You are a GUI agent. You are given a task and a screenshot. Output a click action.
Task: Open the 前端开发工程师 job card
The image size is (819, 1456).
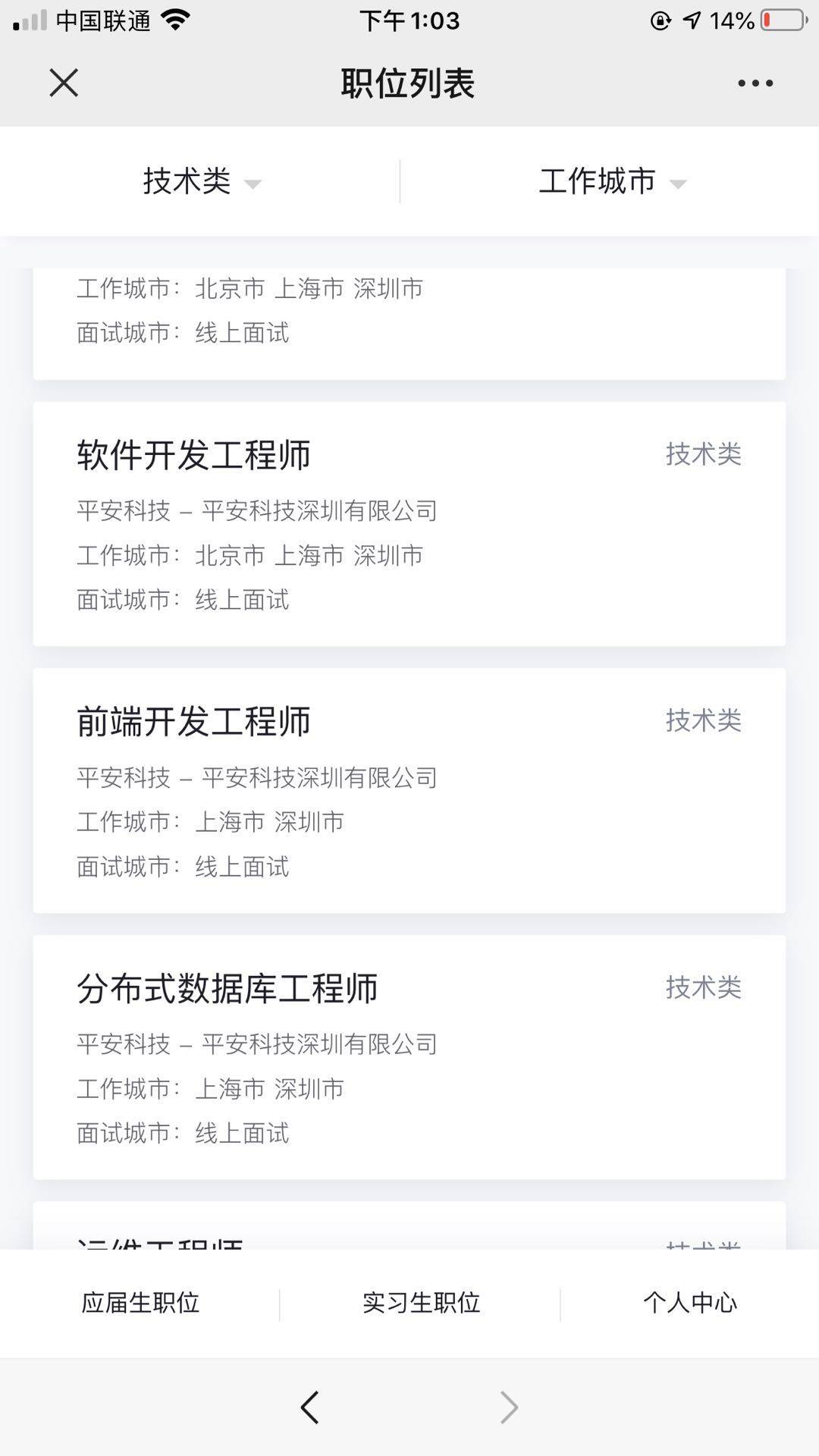pos(409,791)
